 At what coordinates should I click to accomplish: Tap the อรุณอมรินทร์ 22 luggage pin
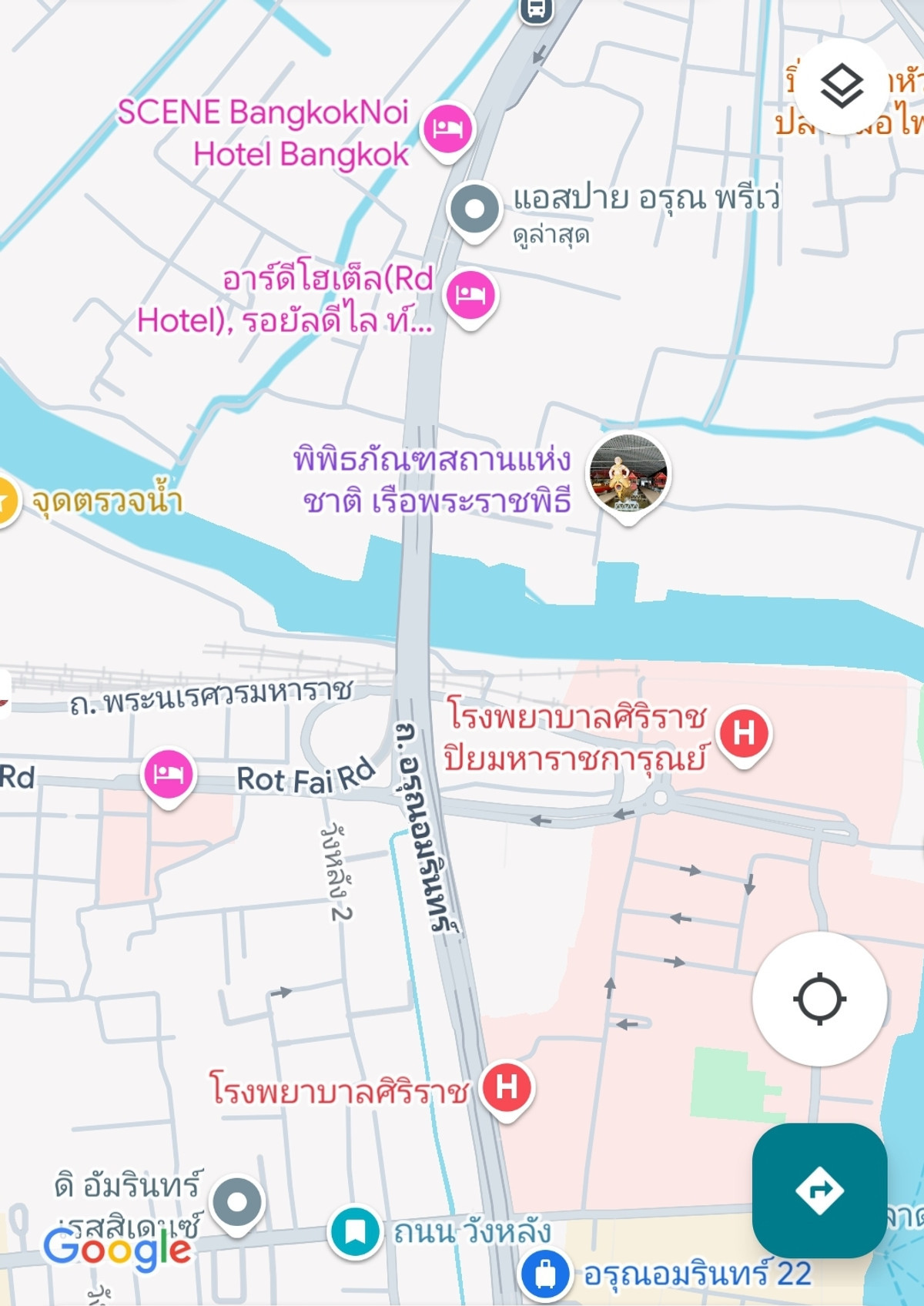pyautogui.click(x=545, y=1274)
